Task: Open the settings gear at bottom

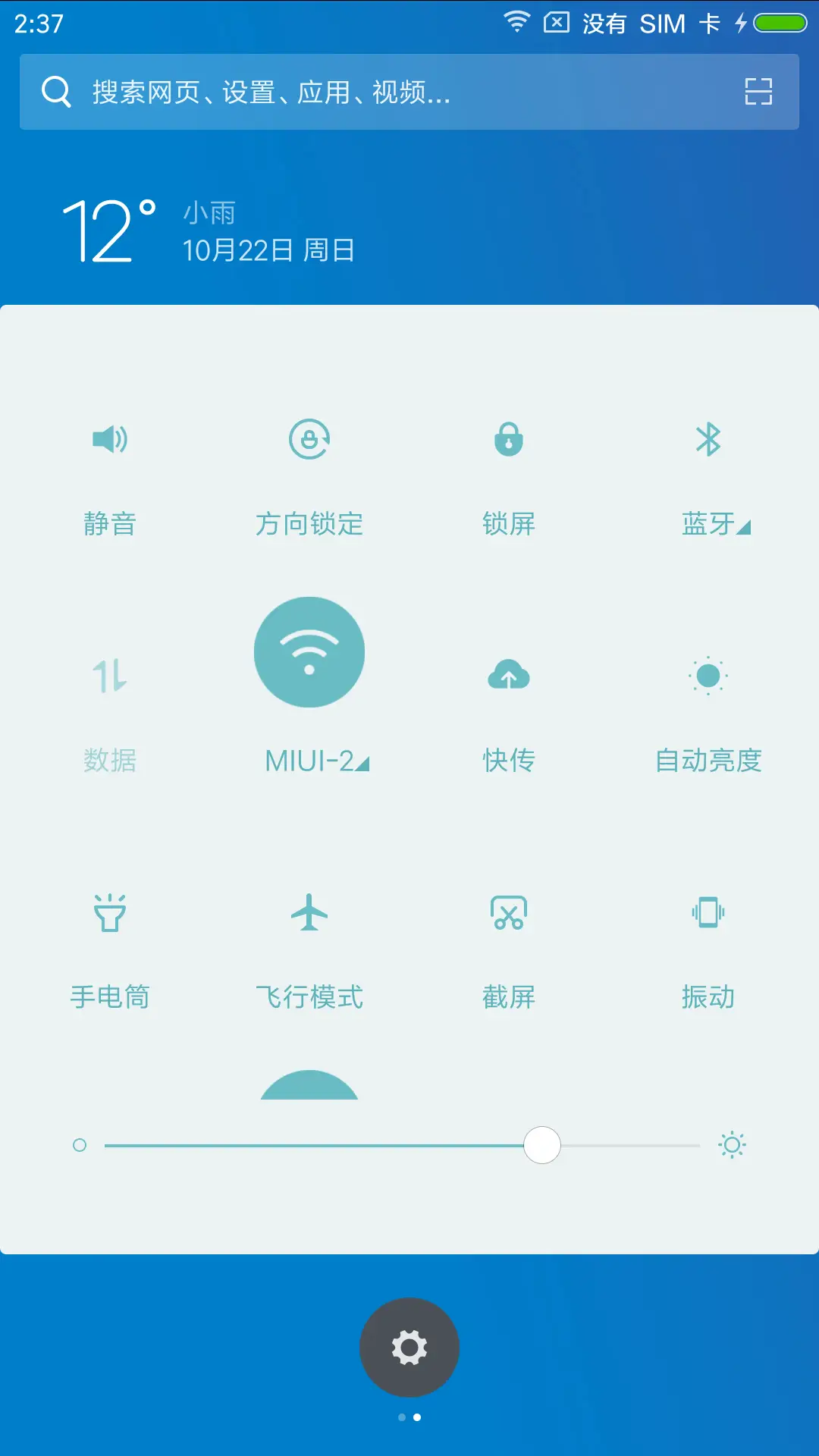Action: point(409,1347)
